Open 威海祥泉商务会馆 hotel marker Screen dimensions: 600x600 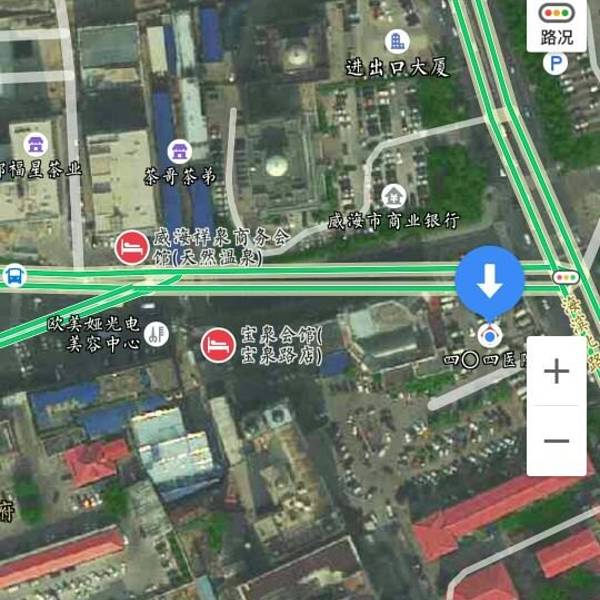coord(132,247)
